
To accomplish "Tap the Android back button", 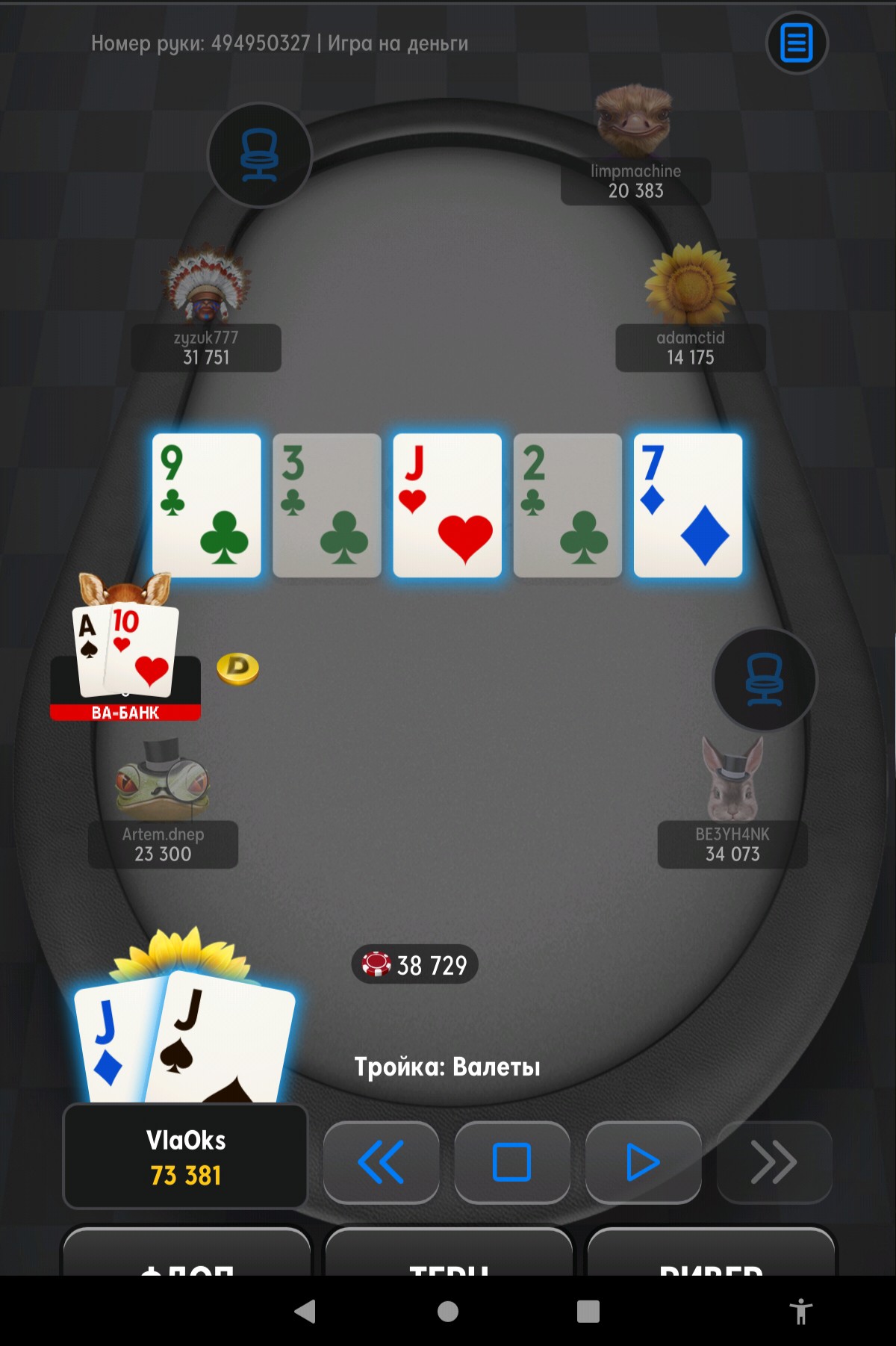I will pos(305,1312).
